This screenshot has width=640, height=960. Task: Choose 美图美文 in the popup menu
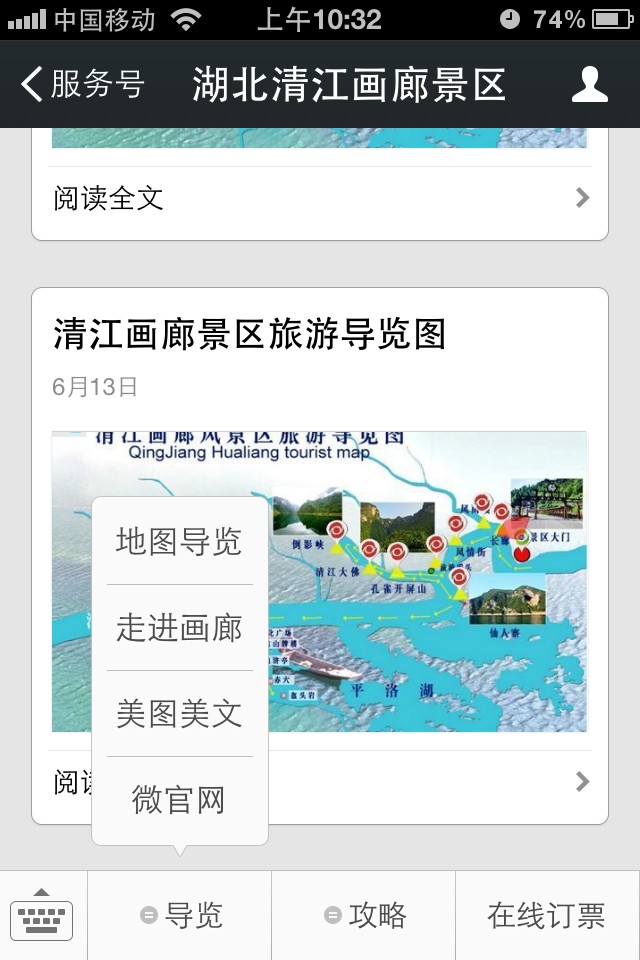click(179, 714)
